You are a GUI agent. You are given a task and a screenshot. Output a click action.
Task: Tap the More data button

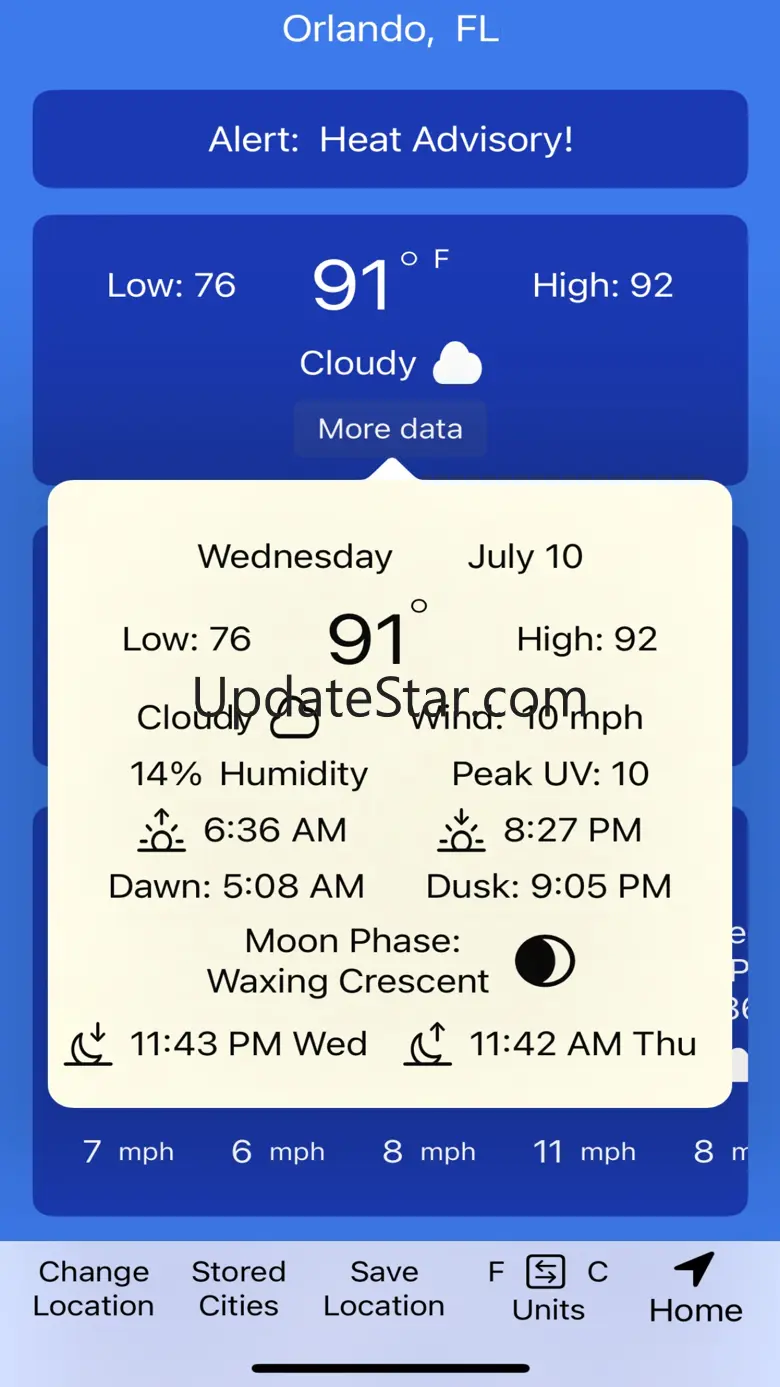point(390,429)
